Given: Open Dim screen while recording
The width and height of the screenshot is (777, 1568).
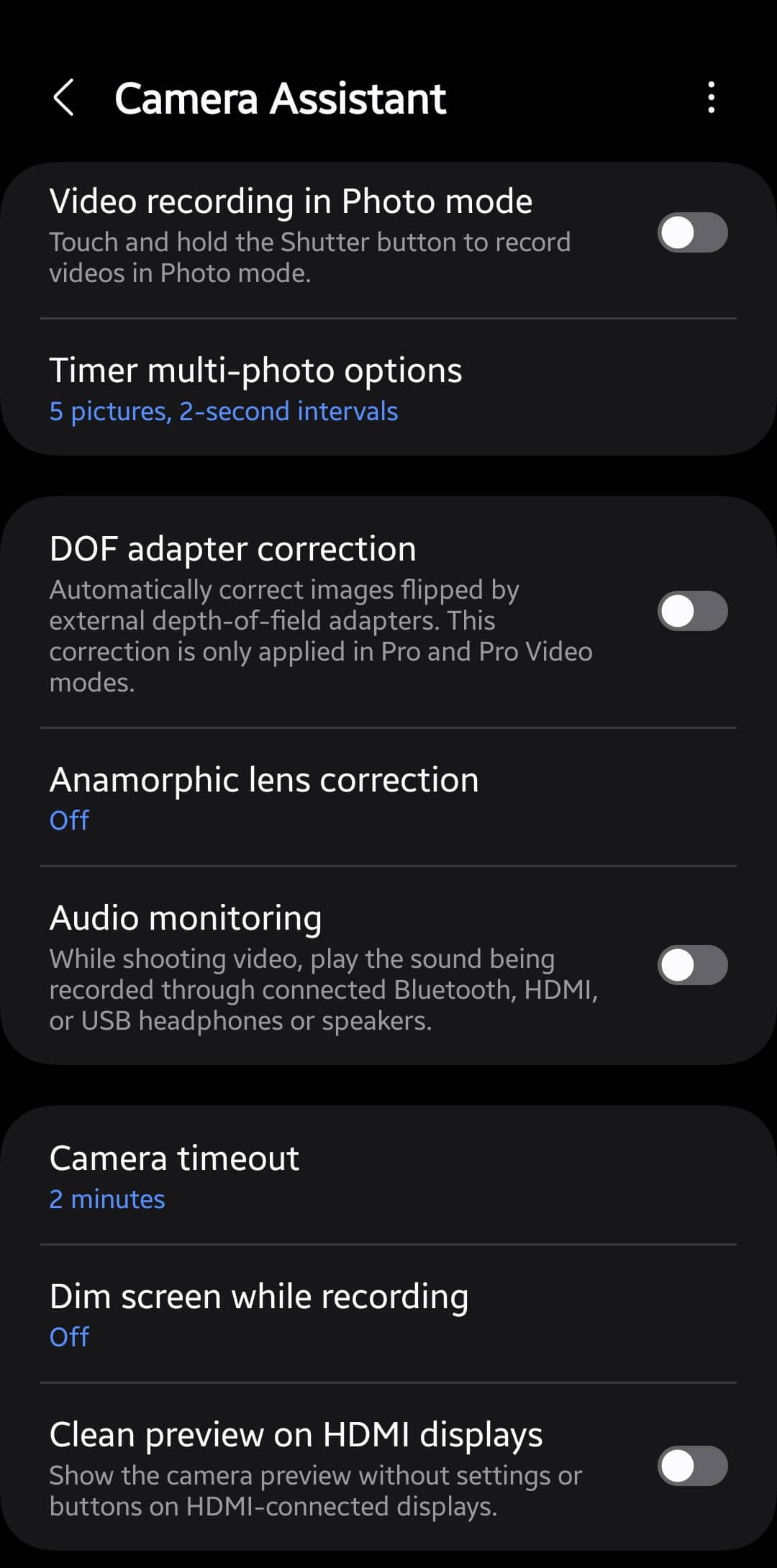Looking at the screenshot, I should 388,1314.
